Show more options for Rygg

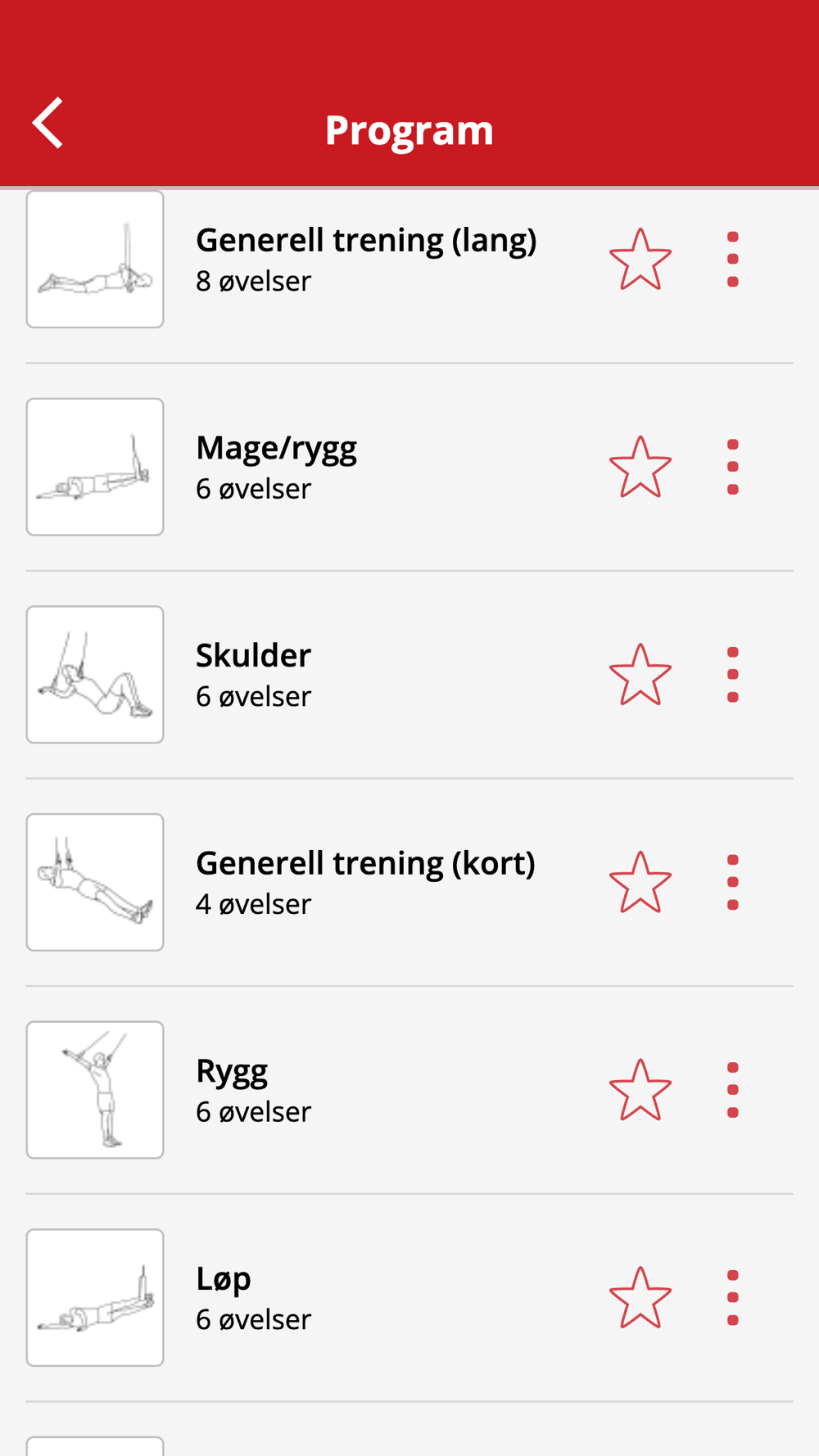pyautogui.click(x=733, y=1090)
